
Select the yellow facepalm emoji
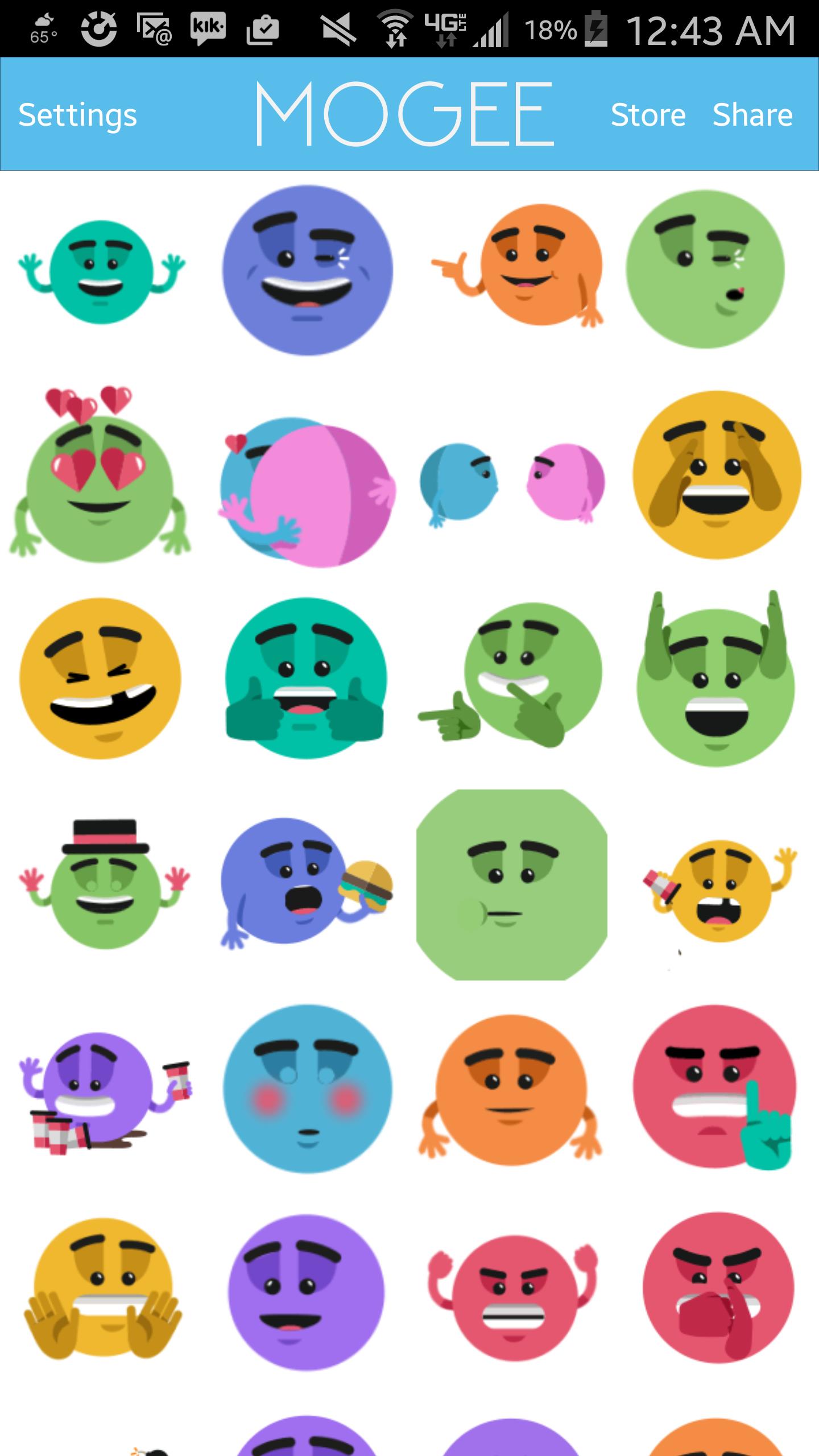[x=717, y=475]
